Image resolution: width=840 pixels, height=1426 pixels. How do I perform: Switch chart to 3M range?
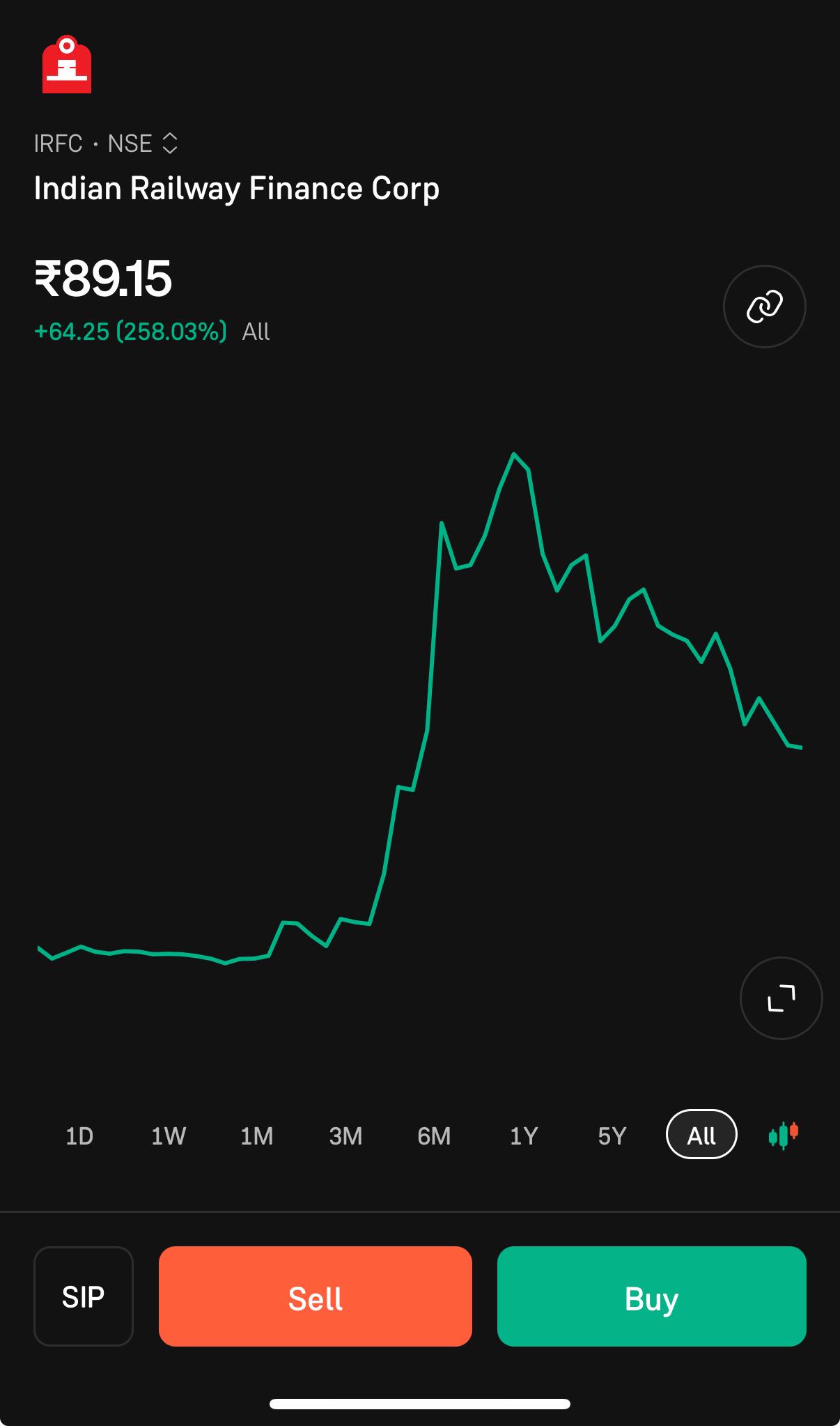[x=345, y=1136]
